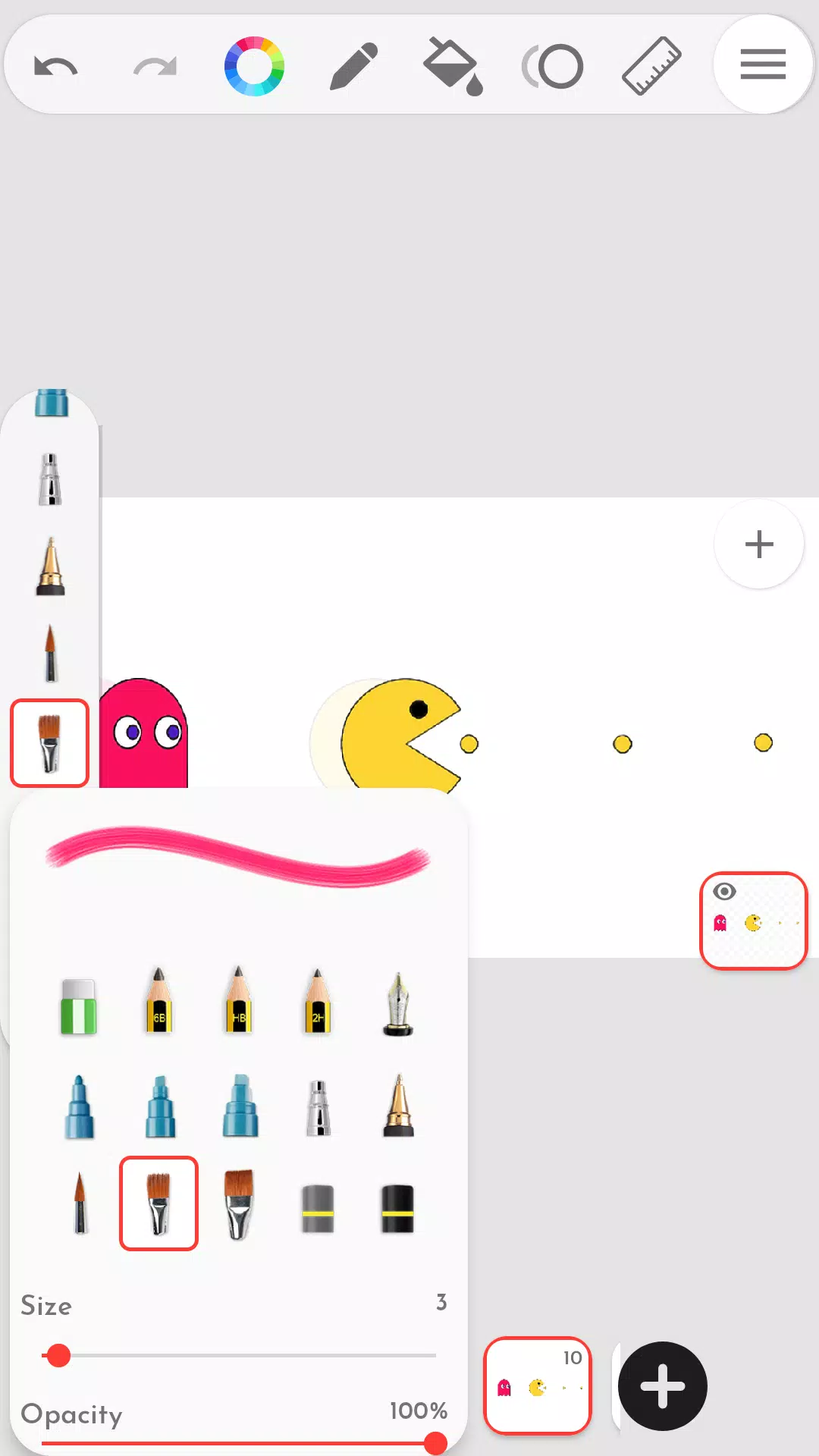Open the color wheel picker

pos(254,67)
